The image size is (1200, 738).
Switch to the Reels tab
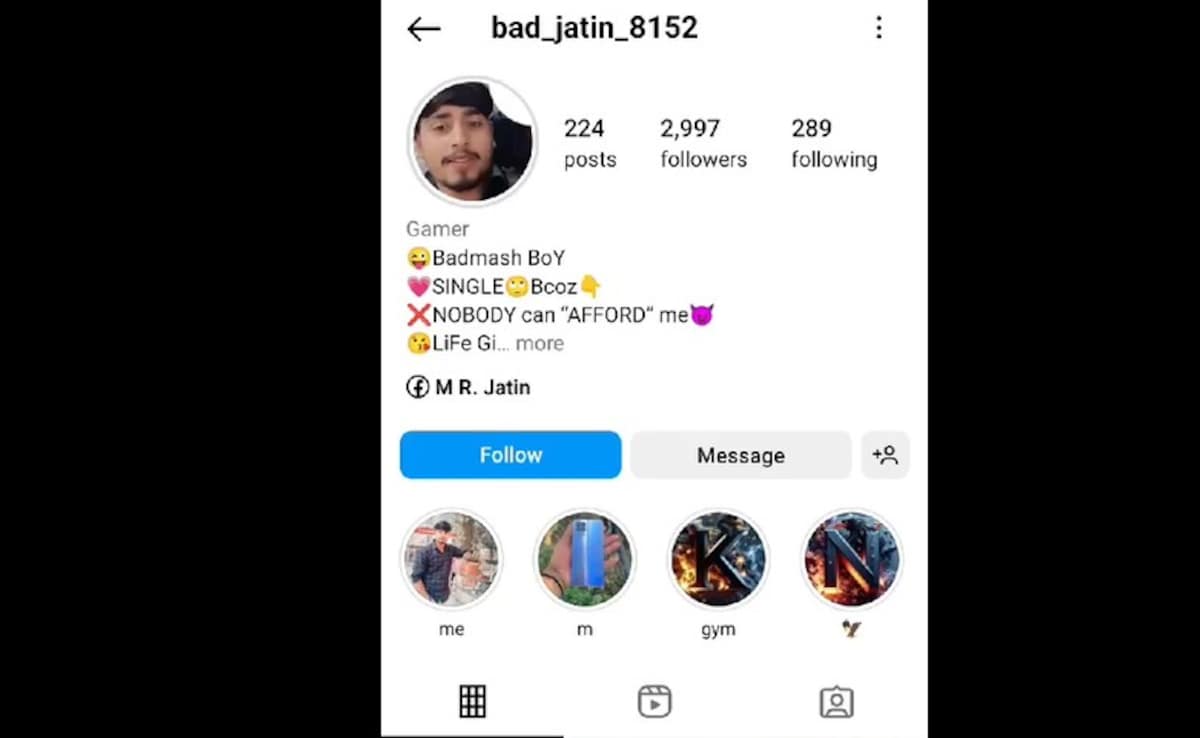(654, 702)
